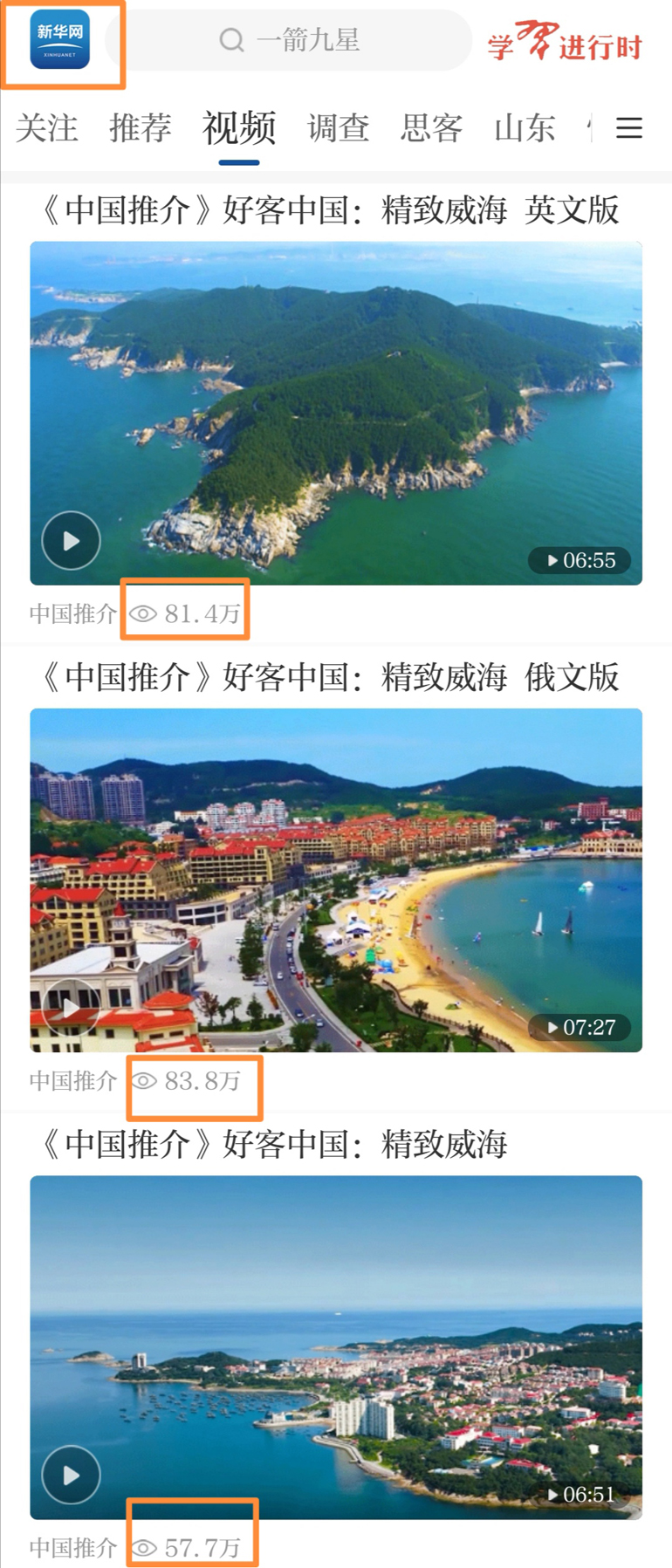Switch to the 山东 tab

525,128
